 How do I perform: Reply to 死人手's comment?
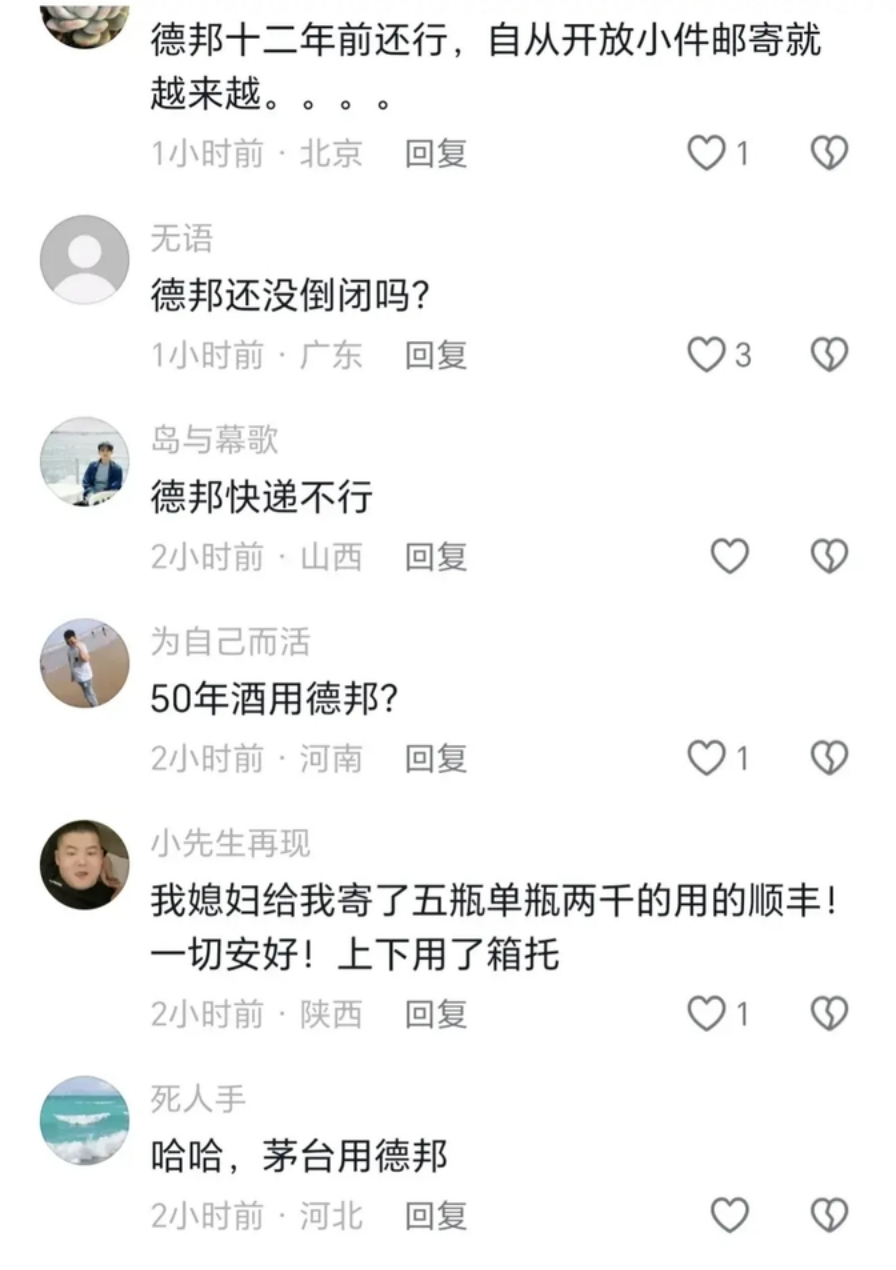pyautogui.click(x=436, y=1217)
